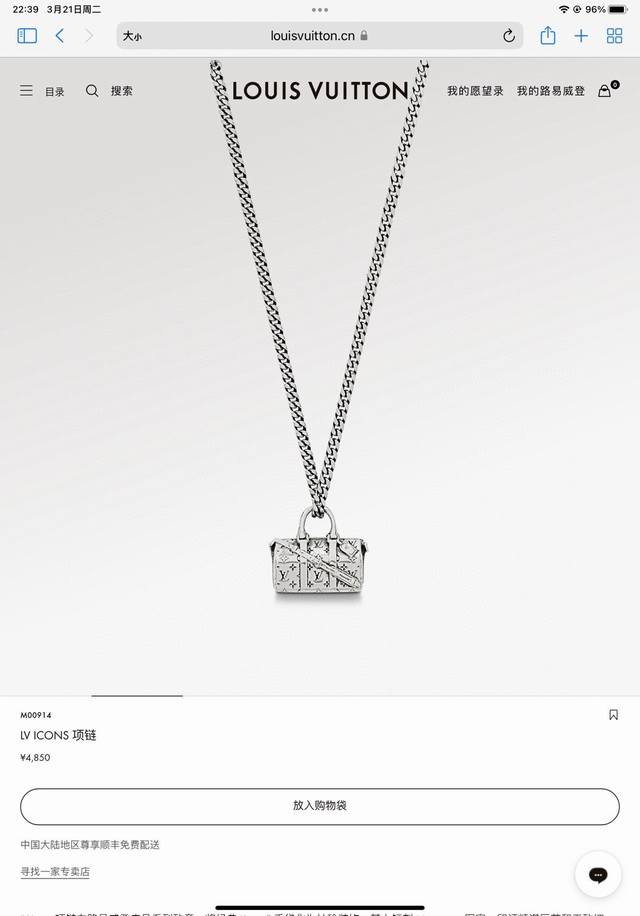Screen dimensions: 640x916
Task: Open the Safari sidebar
Action: (x=27, y=36)
